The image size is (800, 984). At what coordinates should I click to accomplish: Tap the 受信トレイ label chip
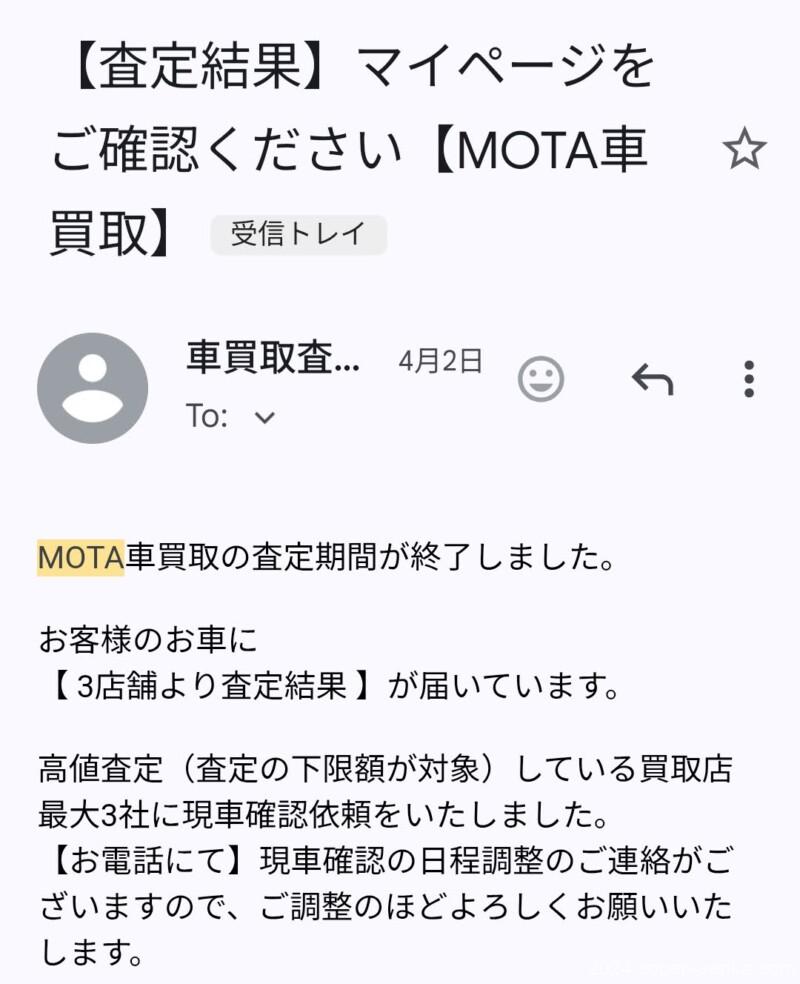(x=298, y=235)
